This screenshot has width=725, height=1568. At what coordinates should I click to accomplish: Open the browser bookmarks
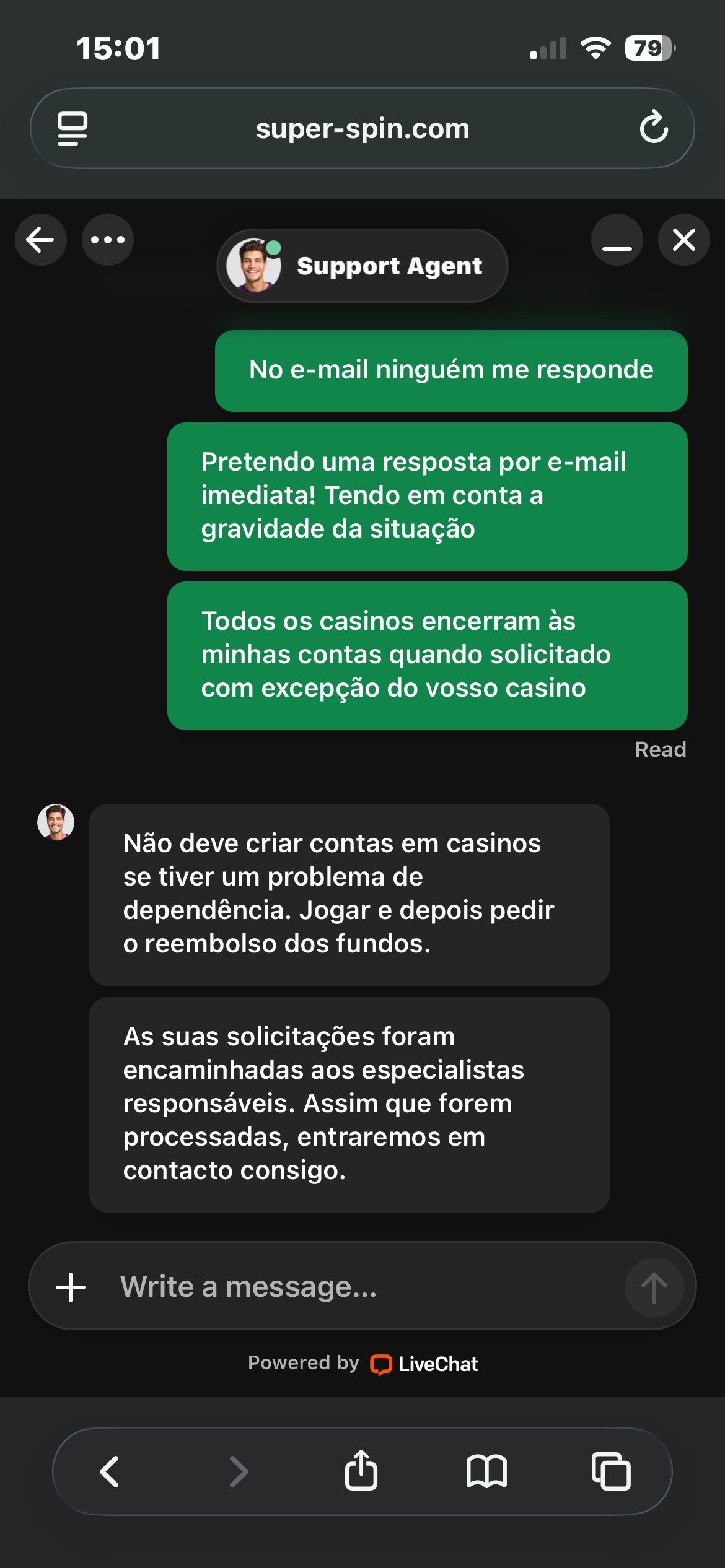(486, 1471)
